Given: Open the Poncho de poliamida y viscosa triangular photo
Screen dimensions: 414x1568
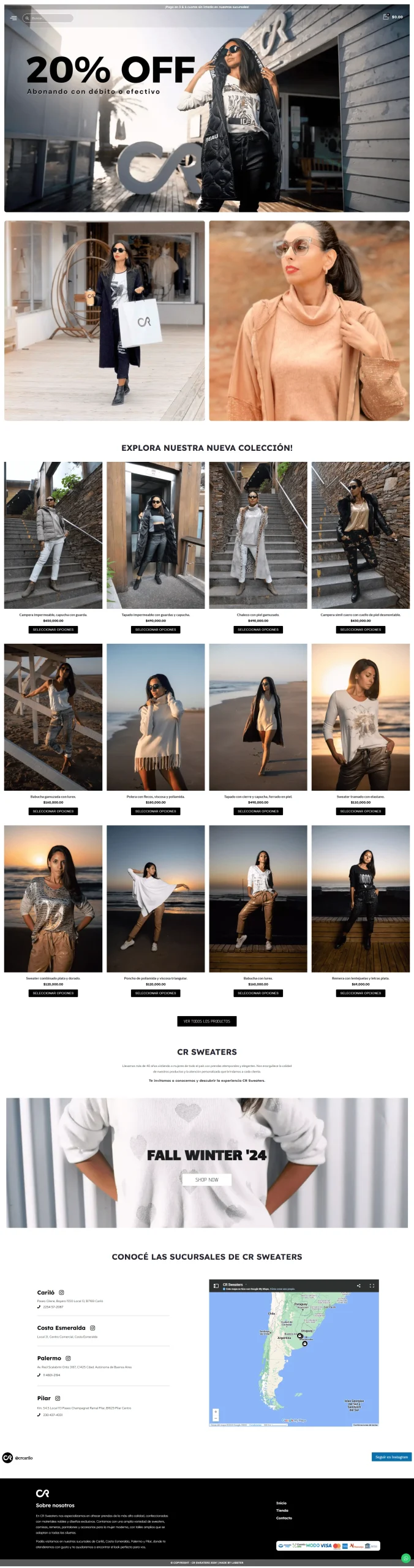Looking at the screenshot, I should 156,898.
